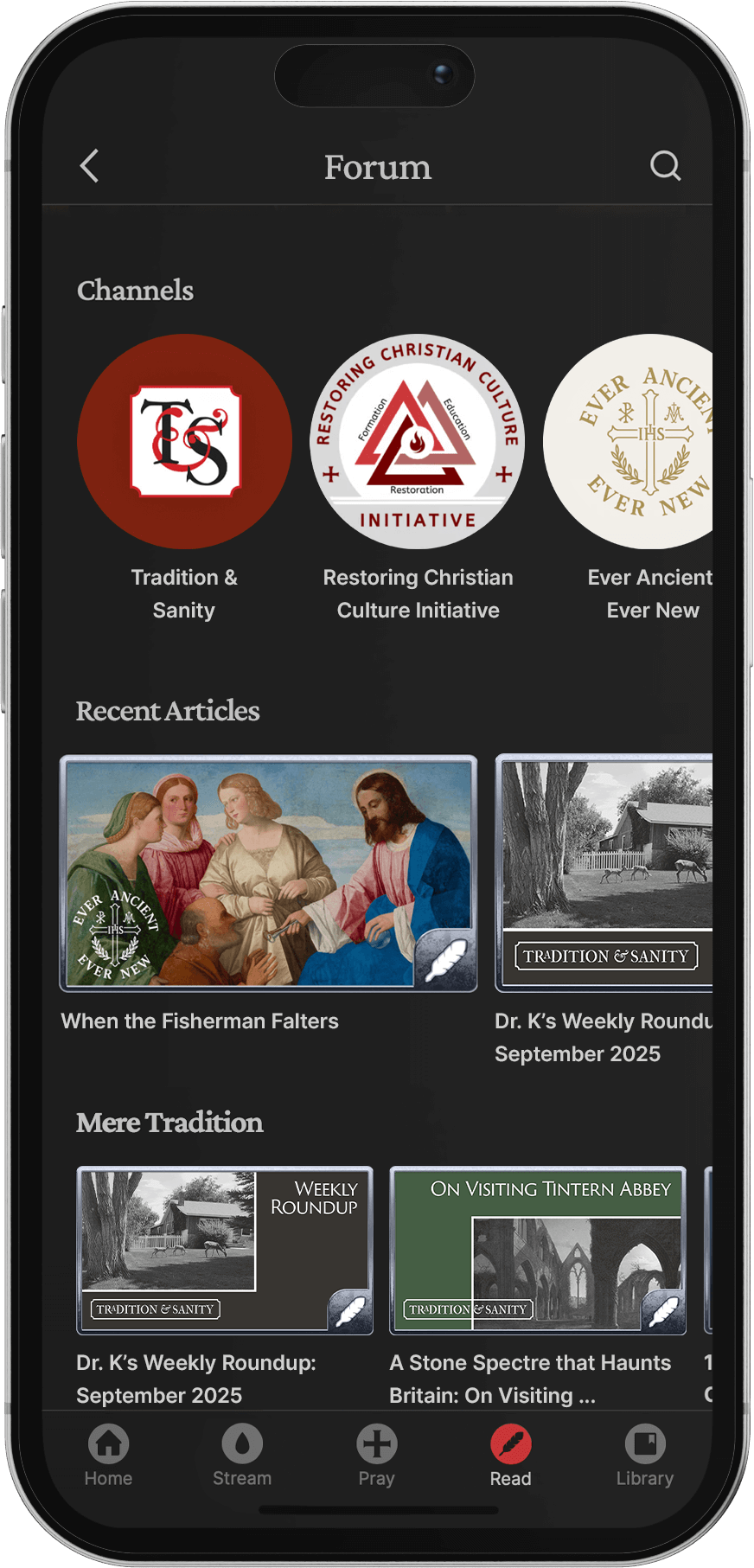Open the search icon

pyautogui.click(x=665, y=165)
